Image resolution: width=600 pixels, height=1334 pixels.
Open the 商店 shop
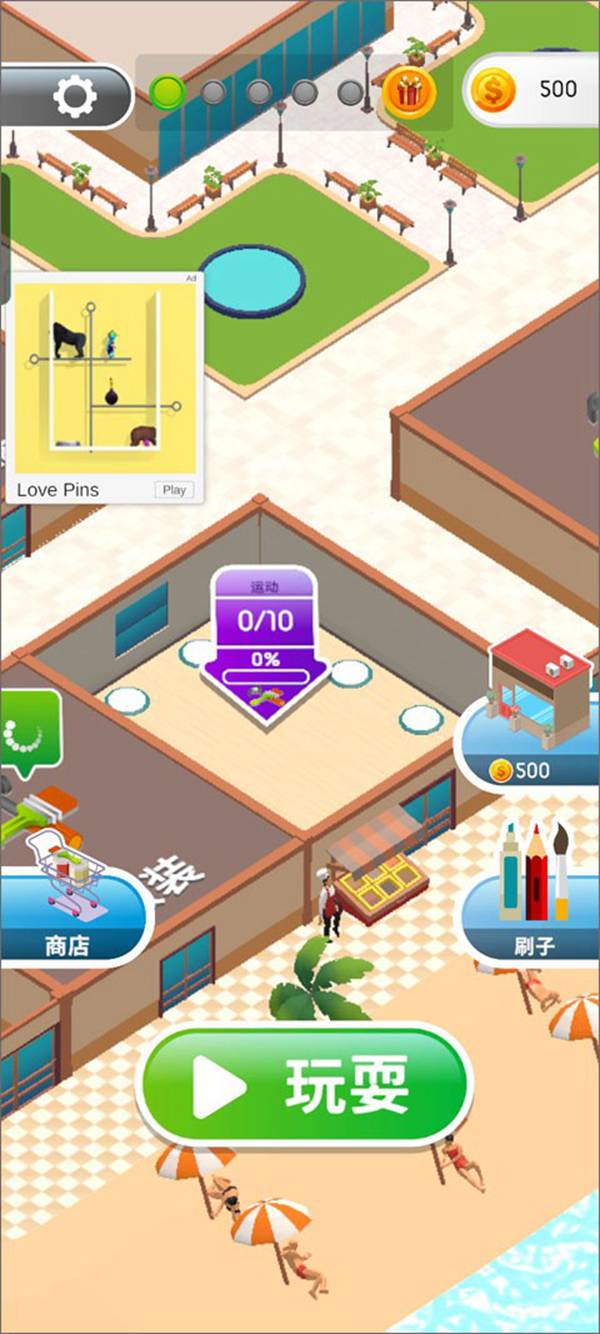(x=68, y=915)
